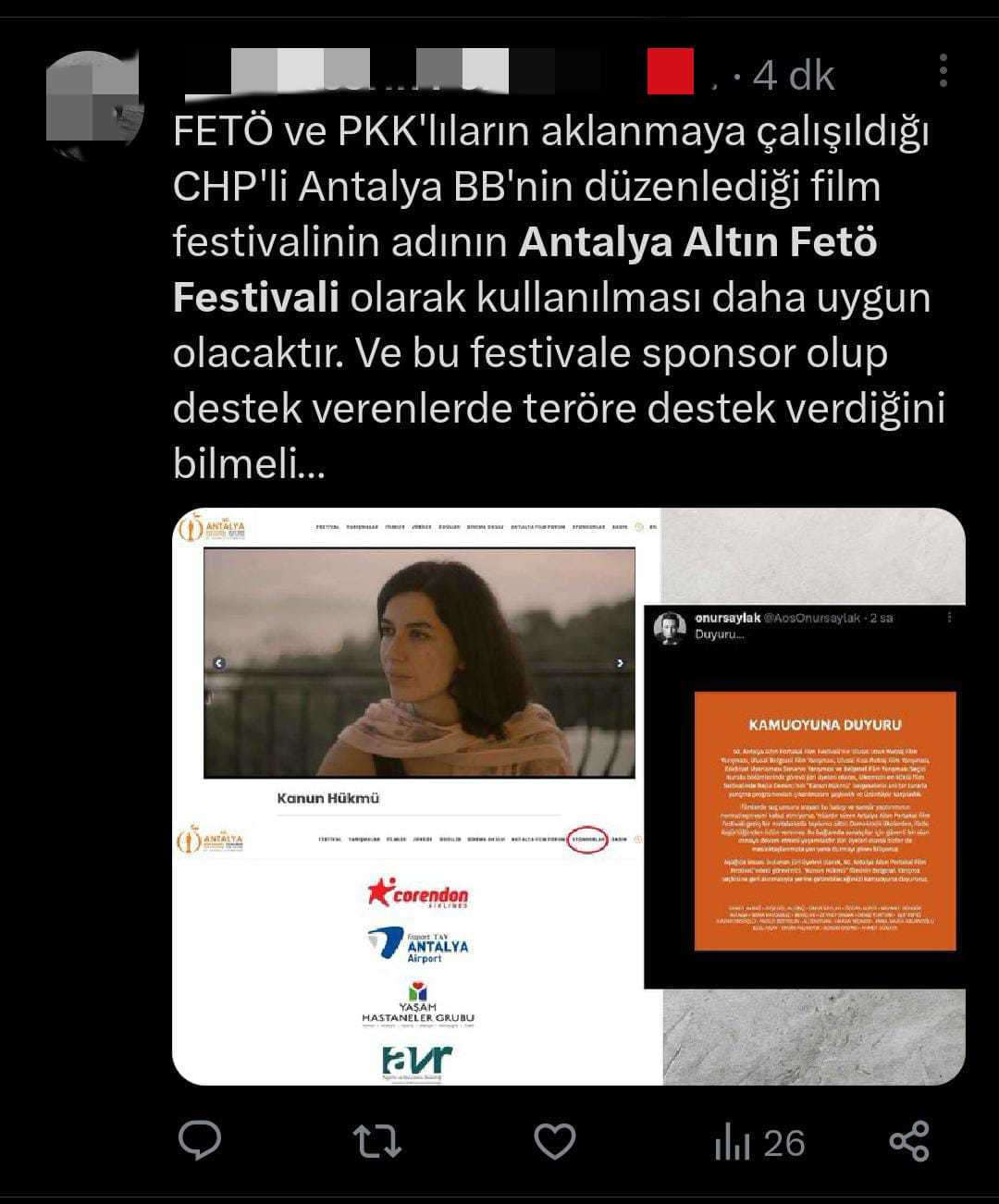Share this tweet
999x1204 pixels.
[909, 1142]
